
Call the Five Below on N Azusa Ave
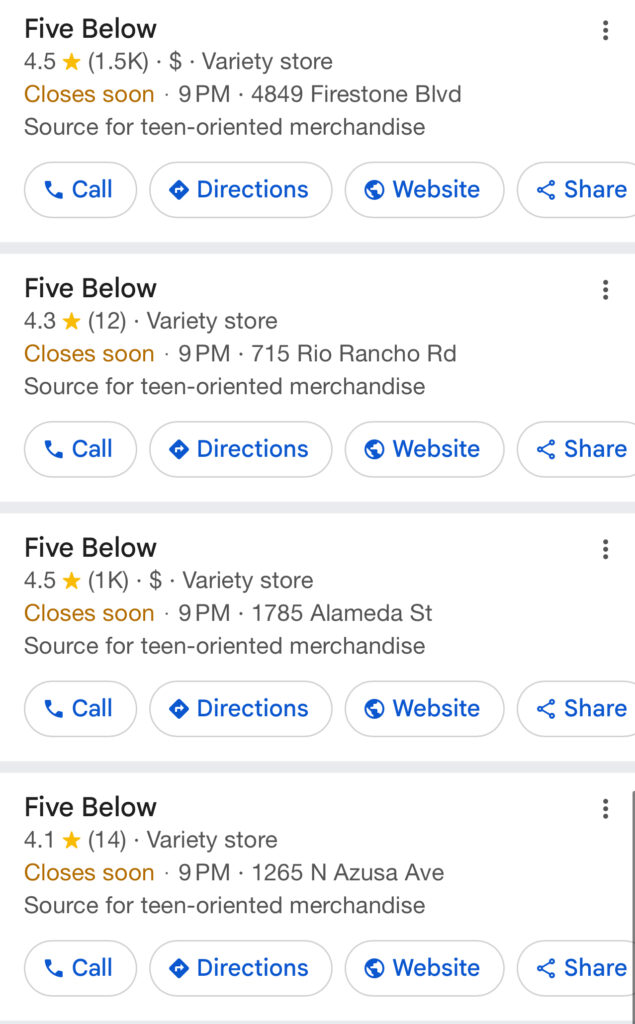click(x=80, y=968)
